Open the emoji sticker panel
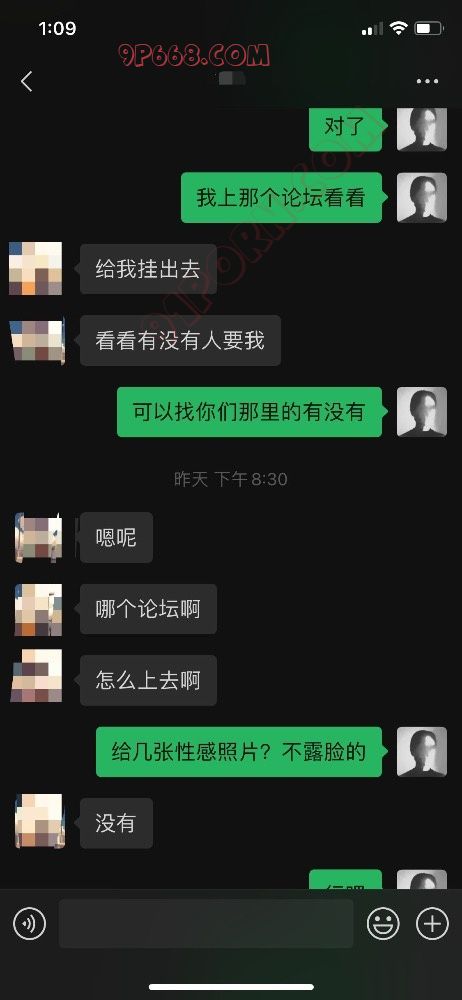This screenshot has height=1000, width=462. pos(383,923)
